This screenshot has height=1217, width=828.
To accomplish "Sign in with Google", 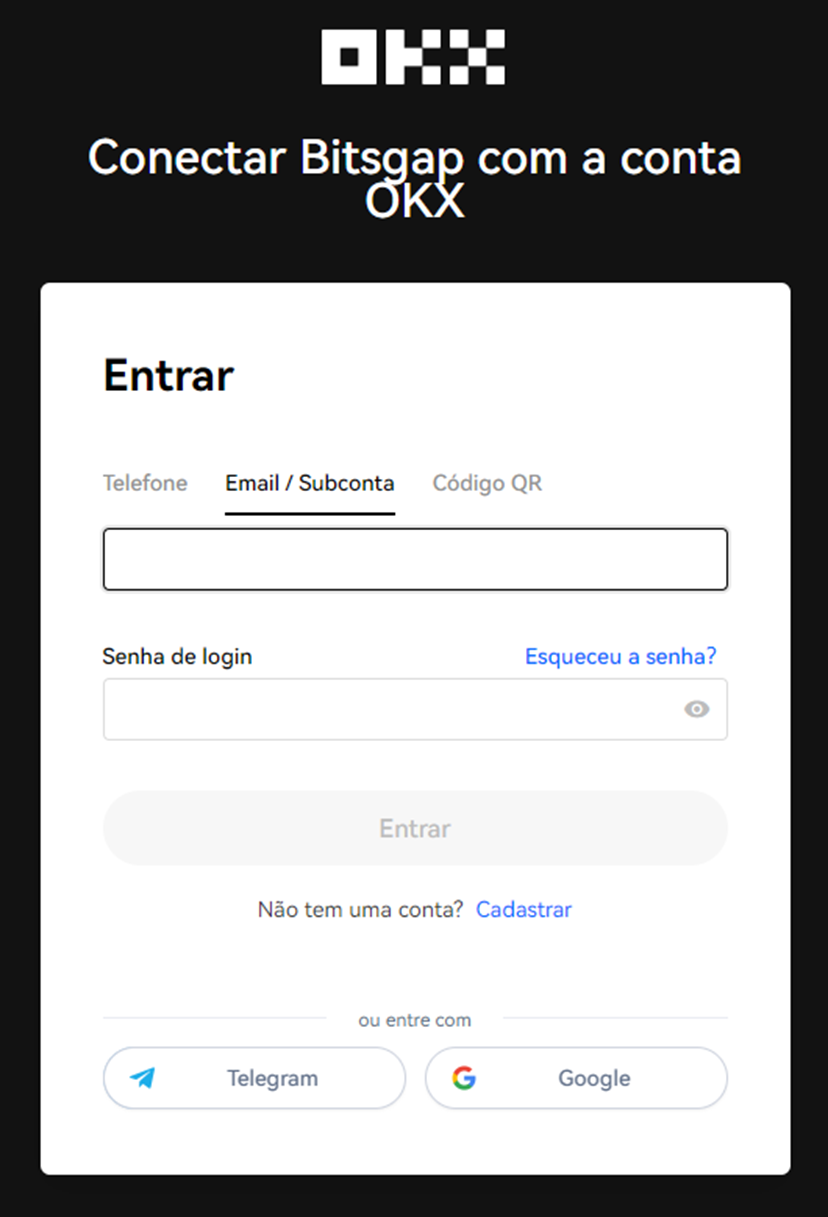I will (x=576, y=1078).
